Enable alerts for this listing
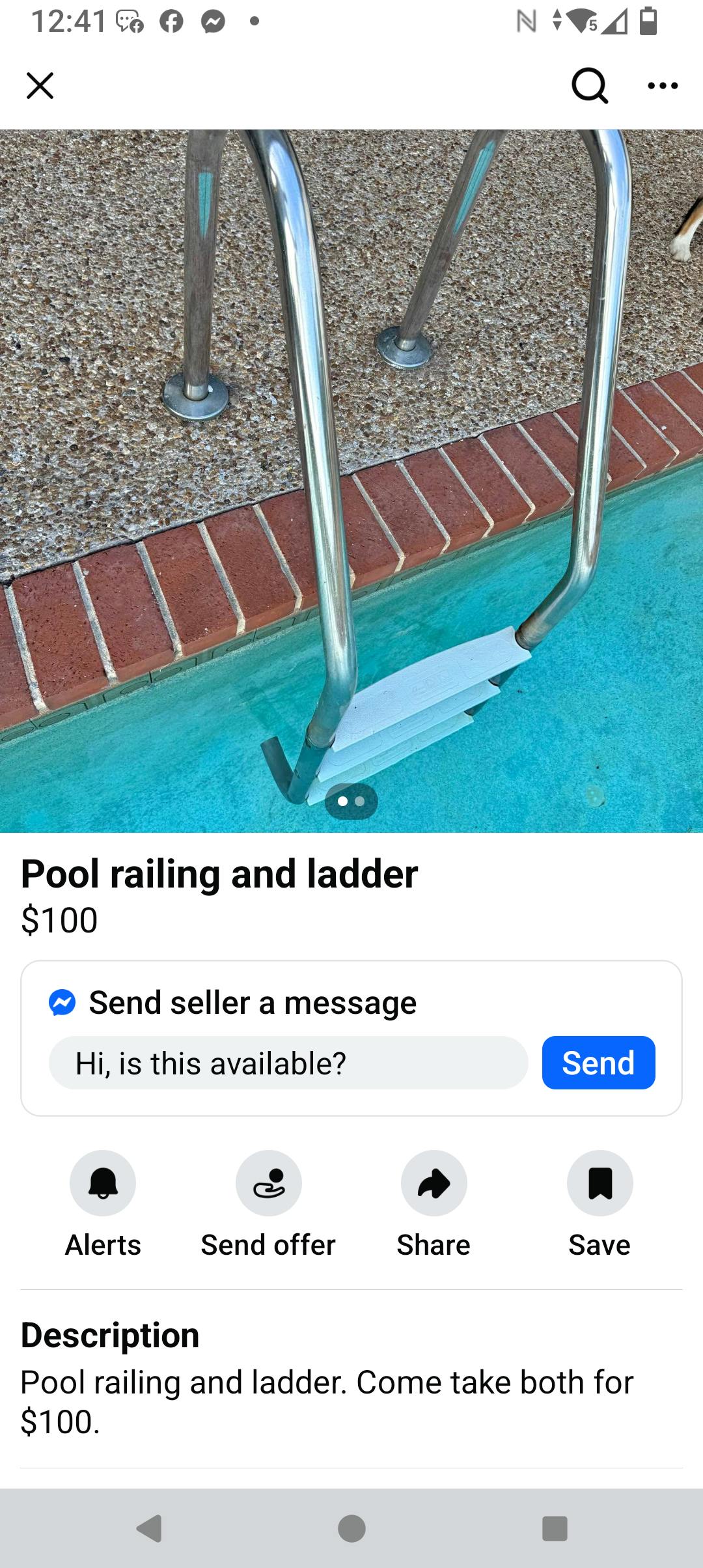 (x=102, y=1183)
